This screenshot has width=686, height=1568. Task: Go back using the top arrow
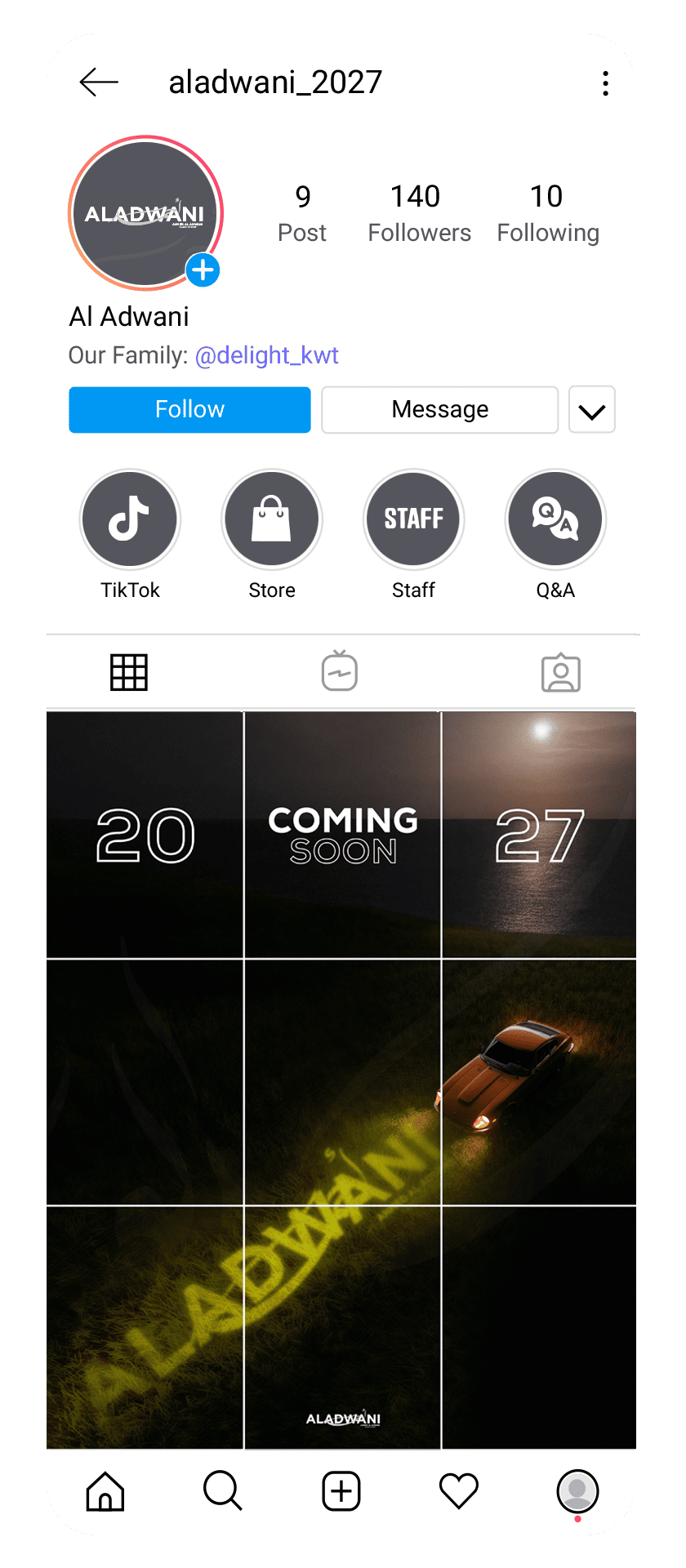click(x=99, y=82)
